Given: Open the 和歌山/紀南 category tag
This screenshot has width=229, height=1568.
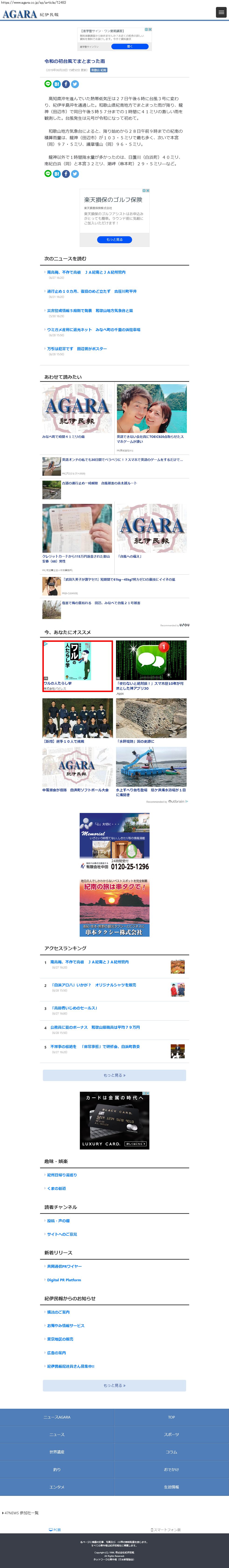Looking at the screenshot, I should point(99,70).
